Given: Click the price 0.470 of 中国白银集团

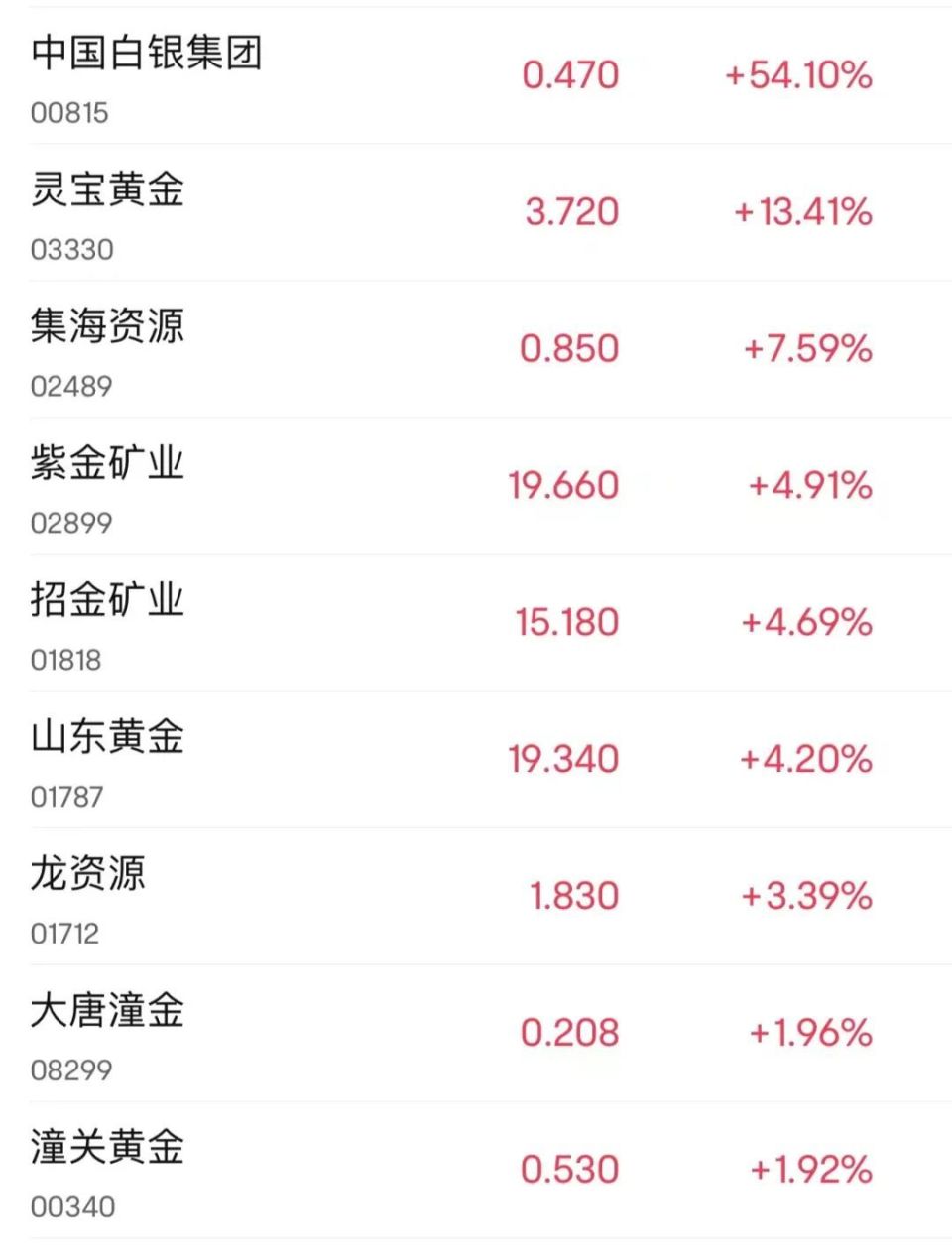Looking at the screenshot, I should click(x=568, y=73).
